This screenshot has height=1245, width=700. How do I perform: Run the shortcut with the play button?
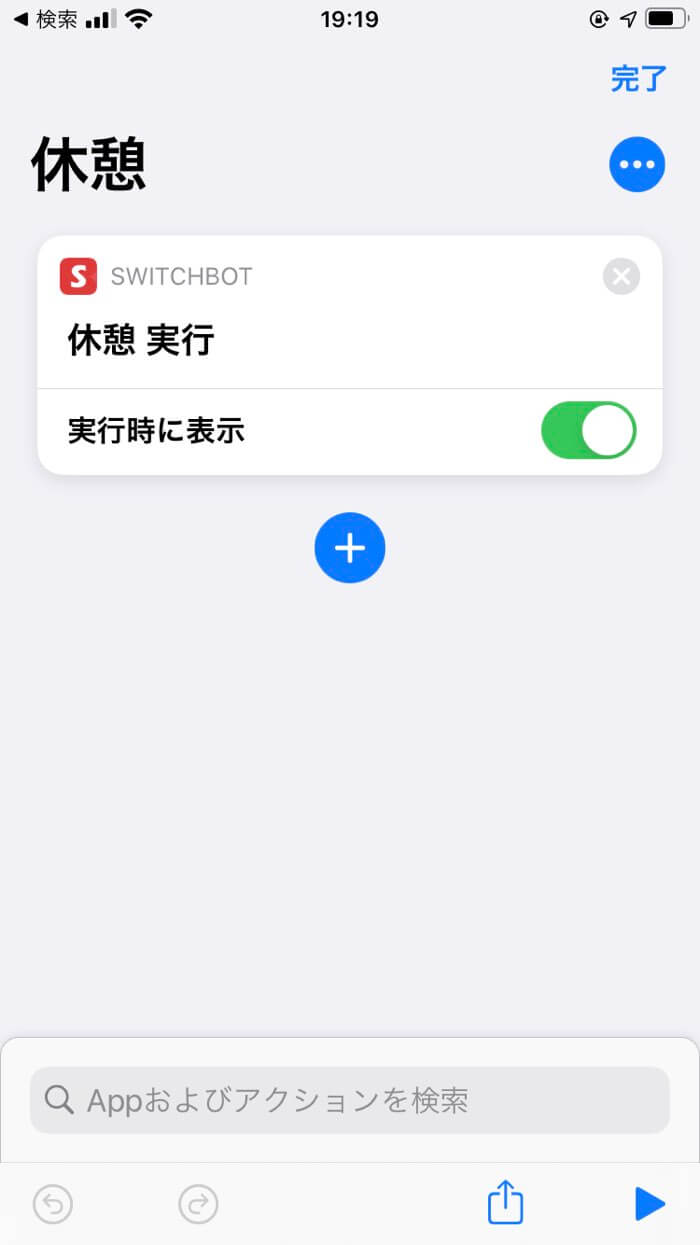[x=650, y=1204]
